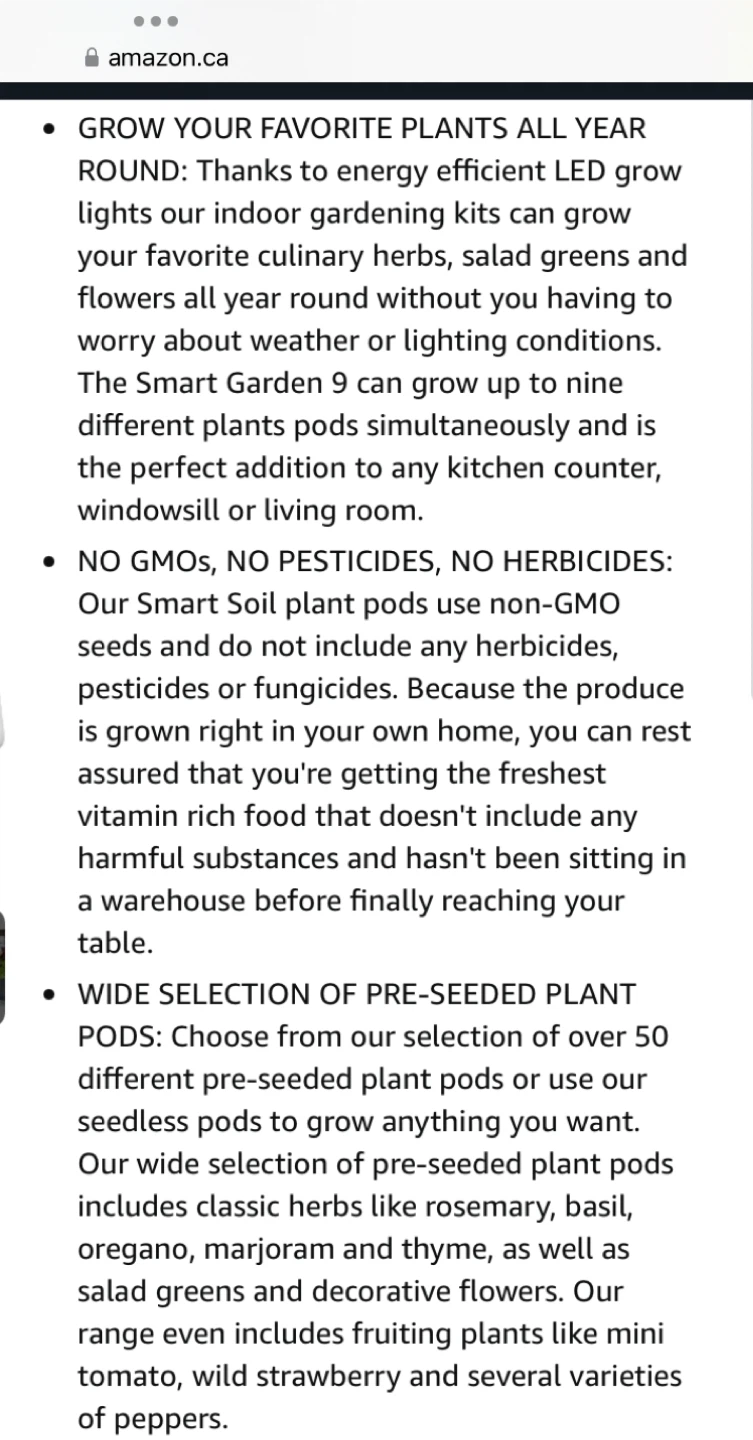Tap the amazon.ca address bar

[x=157, y=58]
